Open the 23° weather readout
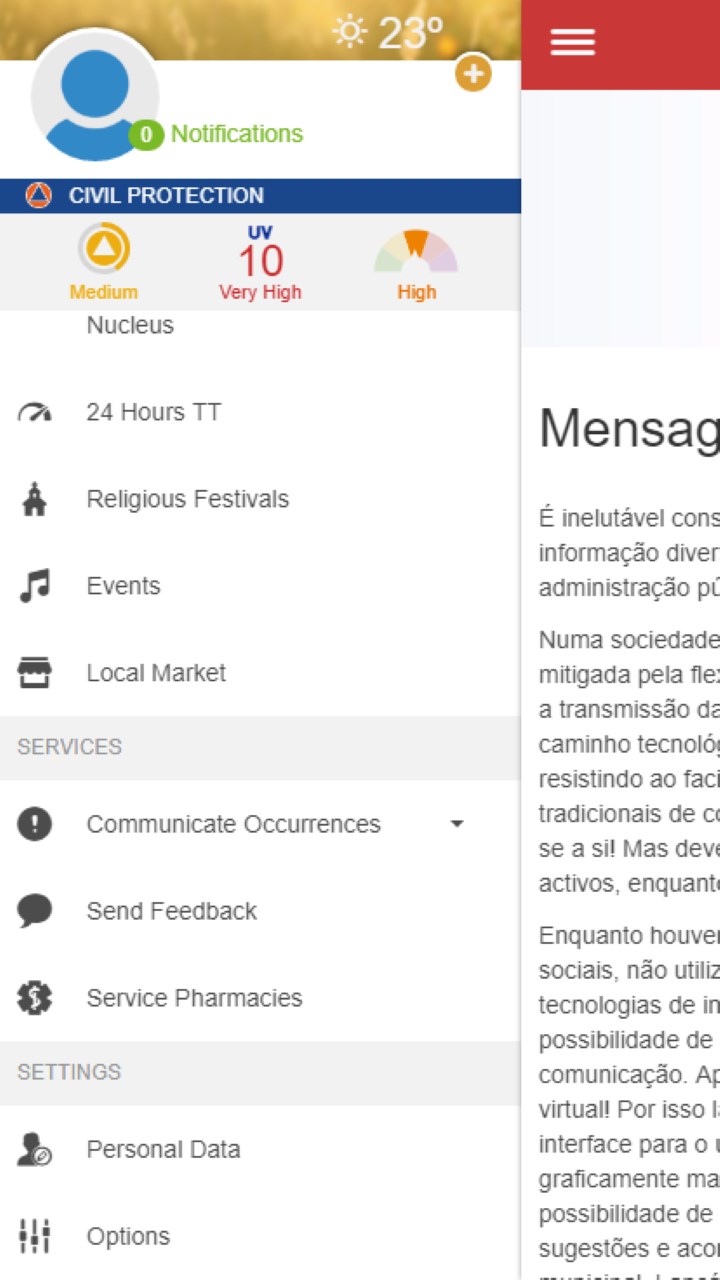Image resolution: width=720 pixels, height=1280 pixels. (x=390, y=33)
